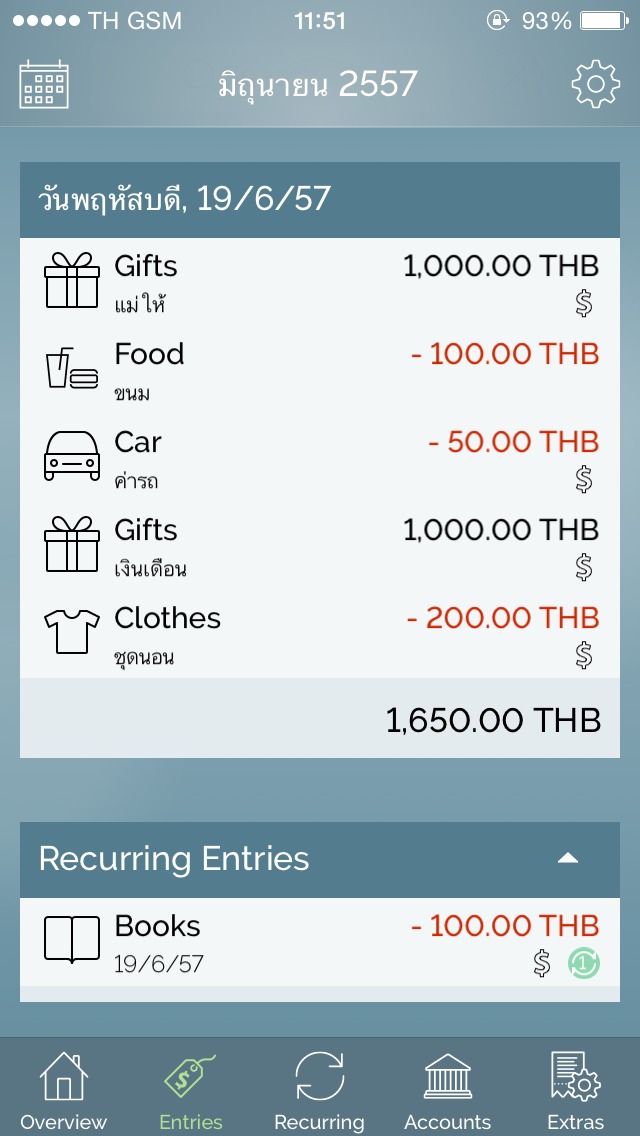640x1136 pixels.
Task: Collapse the Recurring Entries section
Action: point(567,859)
